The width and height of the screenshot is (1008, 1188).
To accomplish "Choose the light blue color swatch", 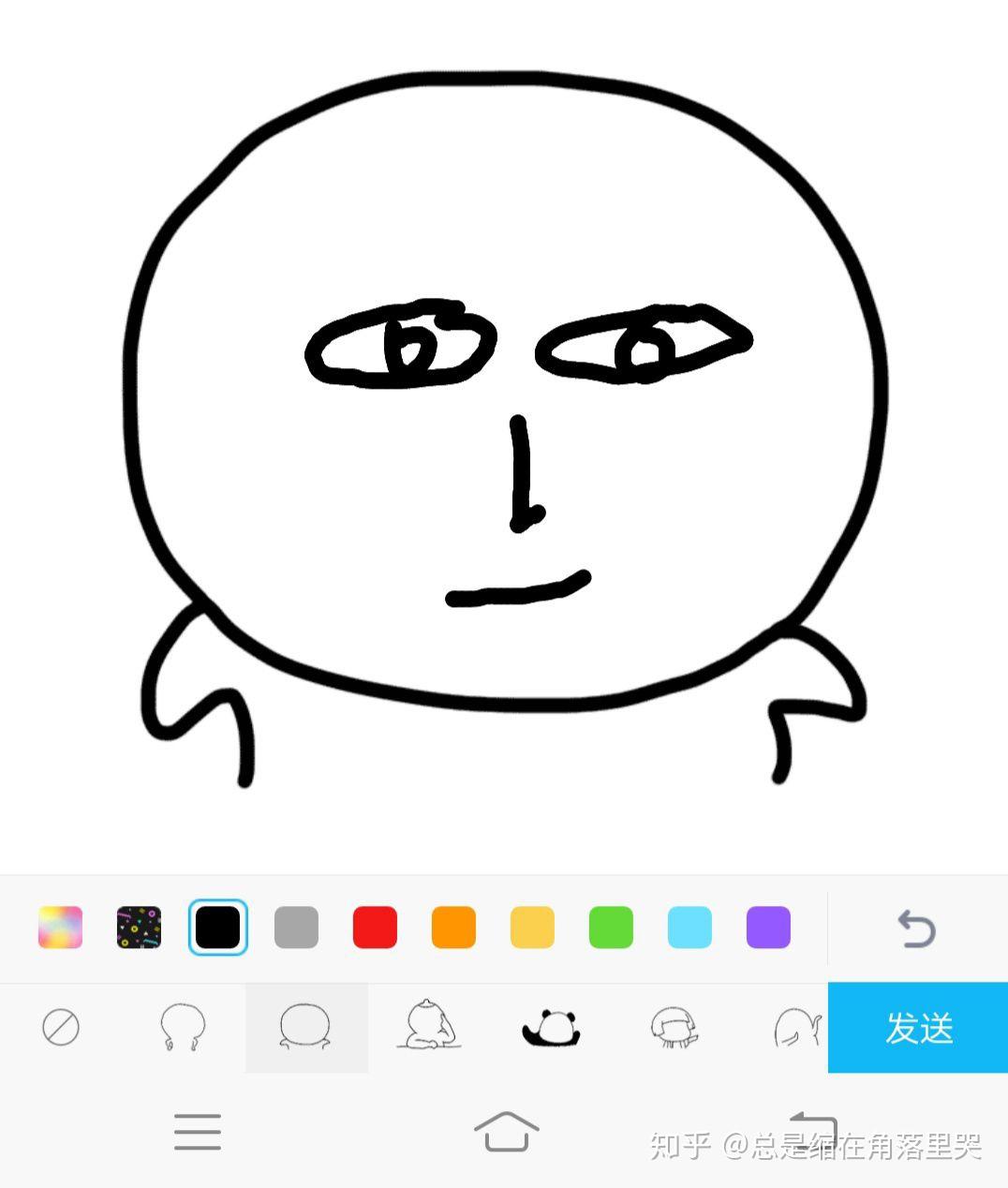I will tap(689, 928).
